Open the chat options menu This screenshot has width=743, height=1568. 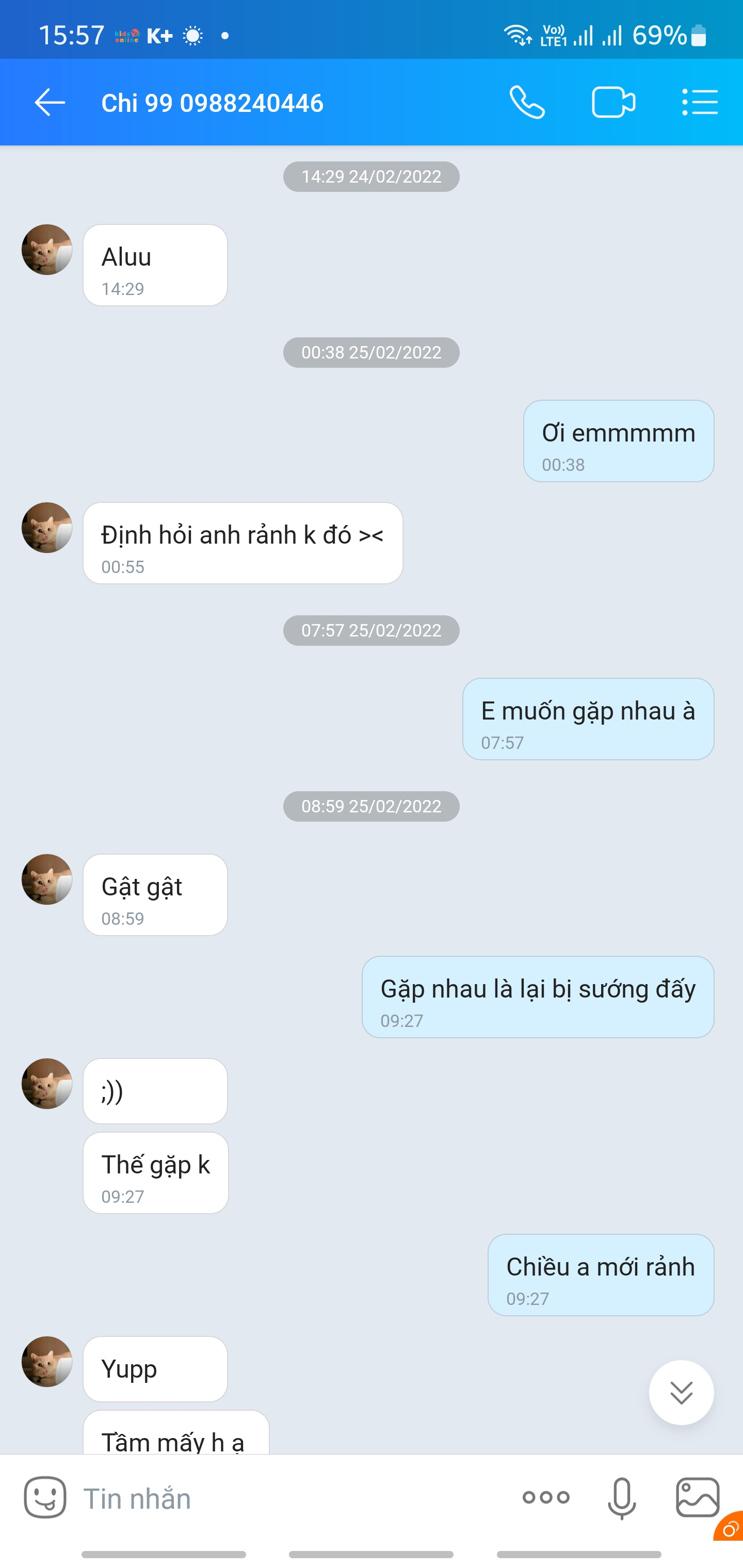pos(700,102)
